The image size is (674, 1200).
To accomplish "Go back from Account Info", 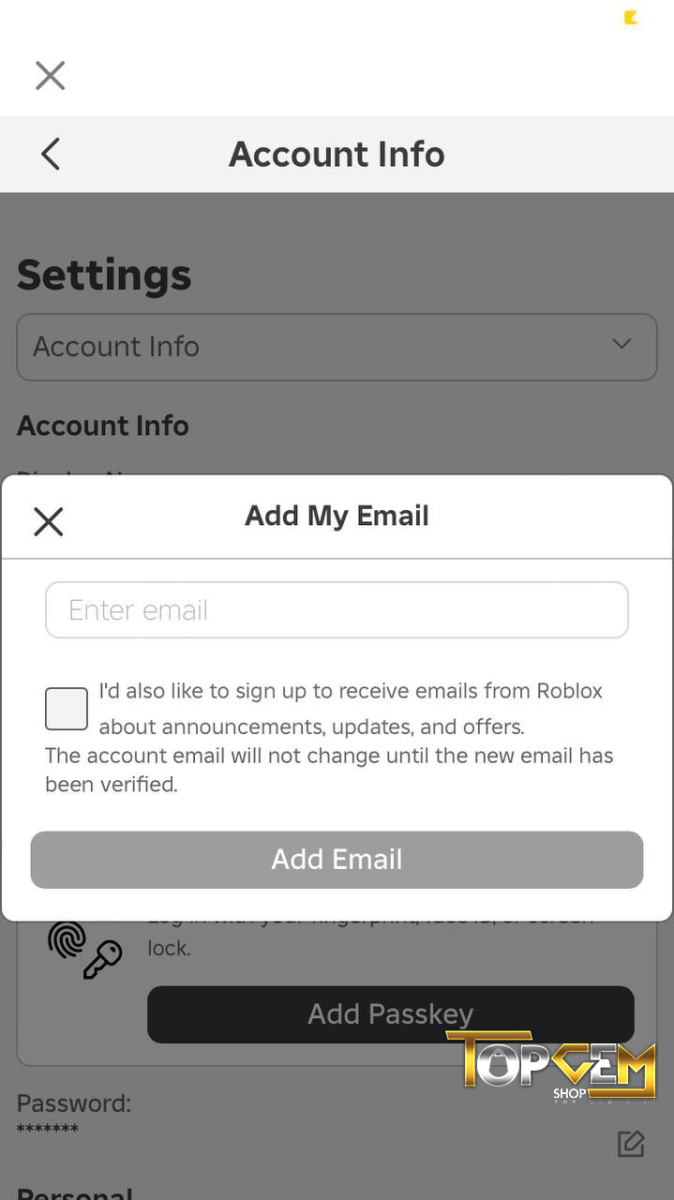I will 51,154.
